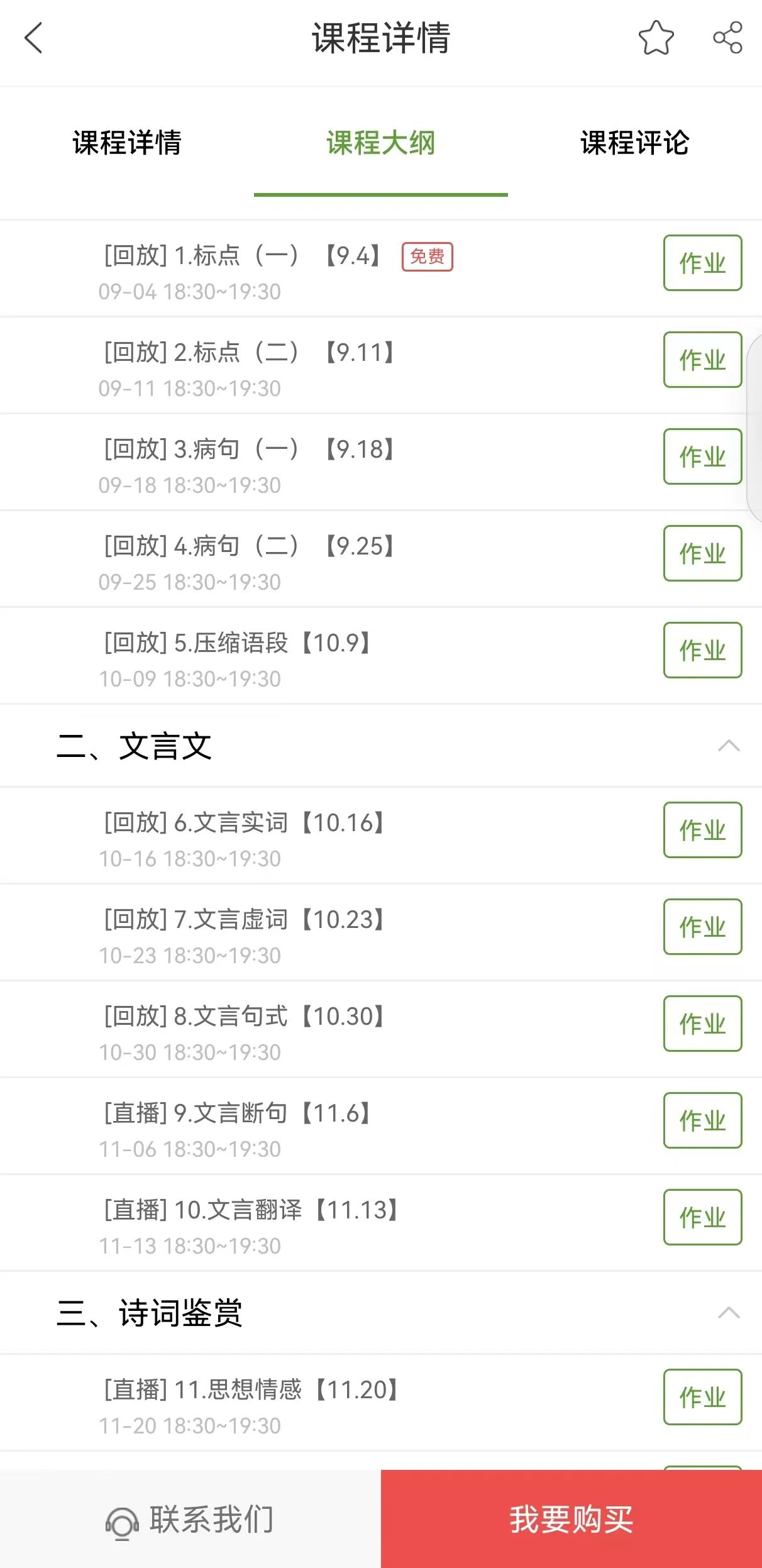
Task: Tap 联系我们 to contact support
Action: point(190,1519)
